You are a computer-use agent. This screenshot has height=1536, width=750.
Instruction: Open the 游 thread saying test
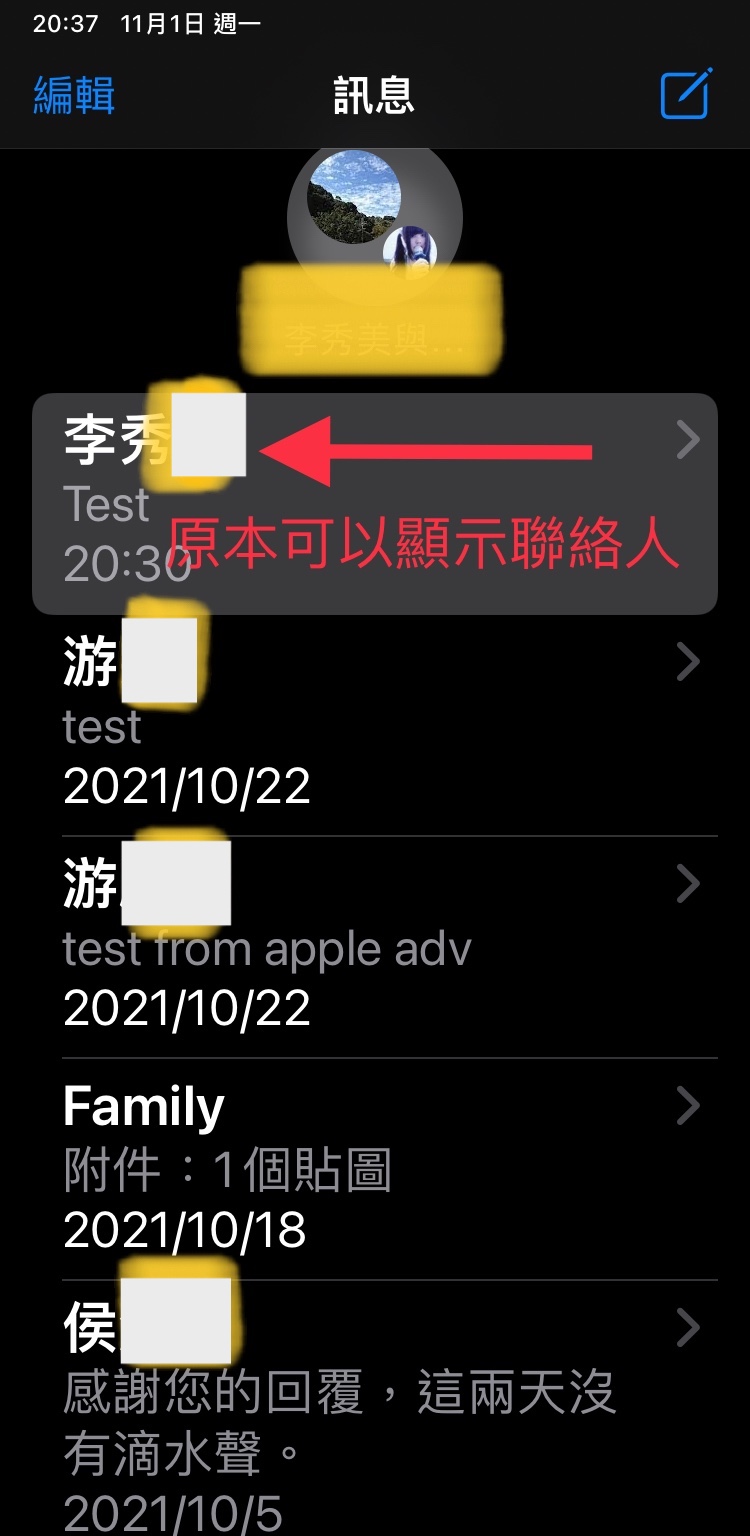click(374, 725)
